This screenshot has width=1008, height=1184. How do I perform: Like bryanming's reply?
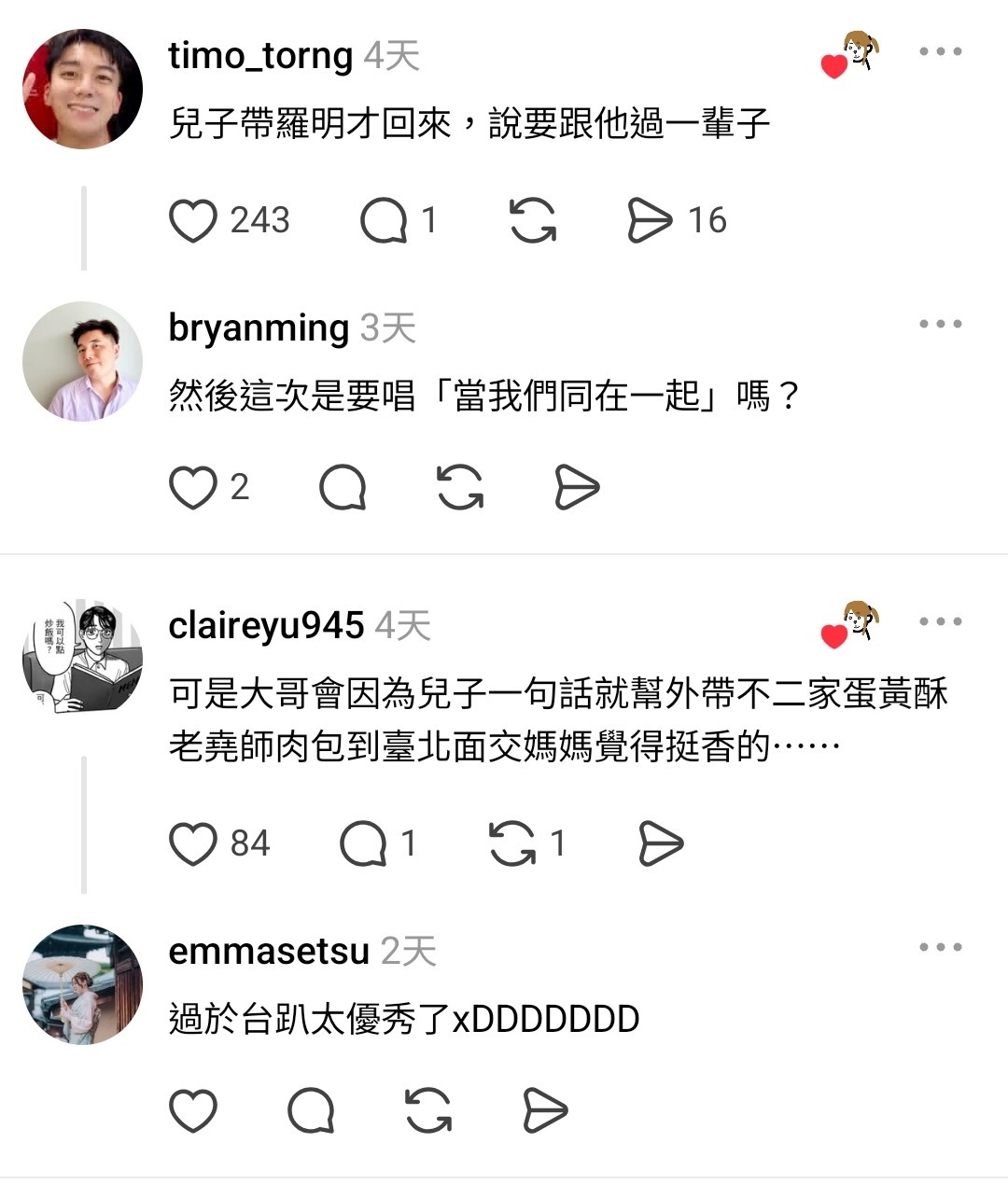(193, 488)
